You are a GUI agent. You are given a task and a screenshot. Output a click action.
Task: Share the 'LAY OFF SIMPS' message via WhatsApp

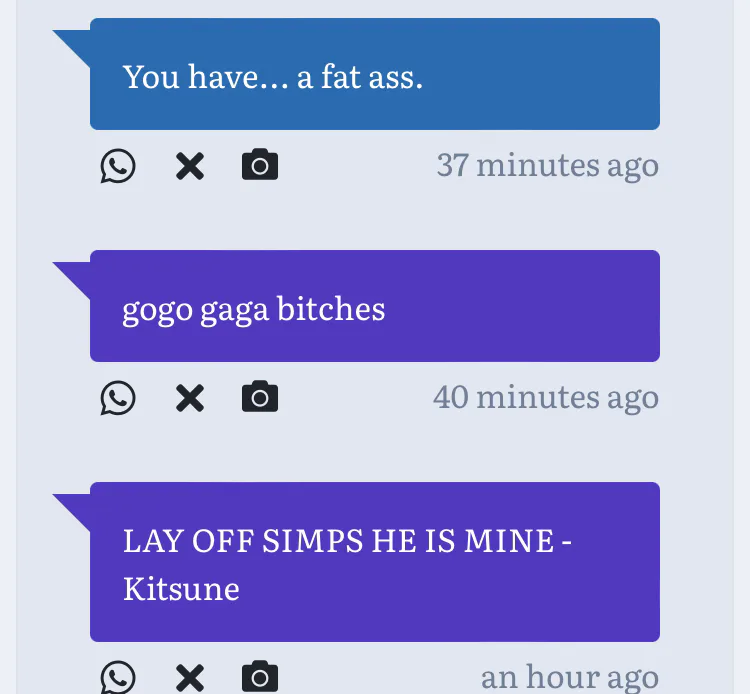[118, 678]
